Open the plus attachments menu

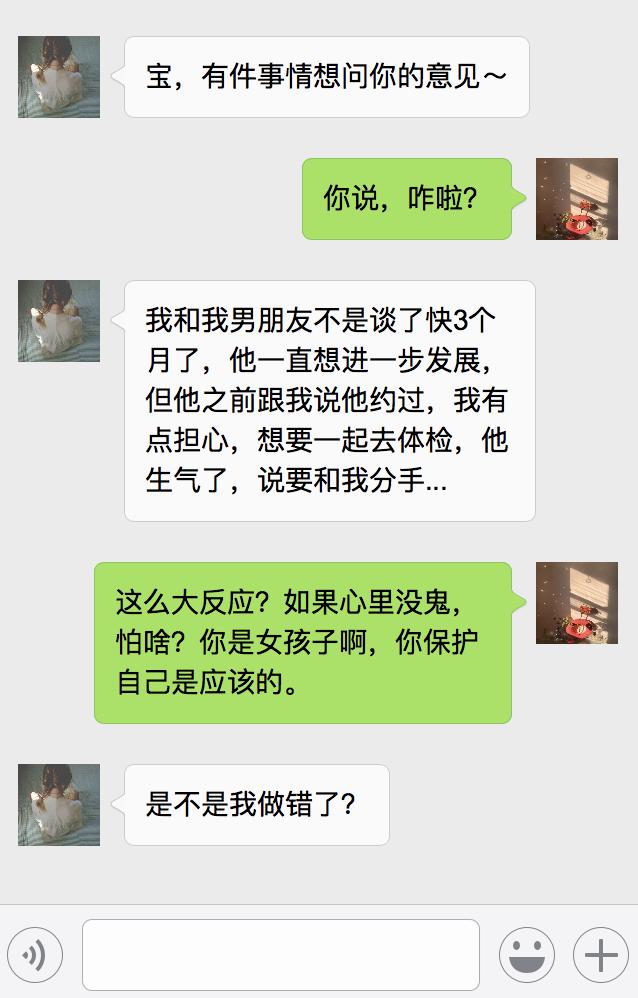pos(600,955)
